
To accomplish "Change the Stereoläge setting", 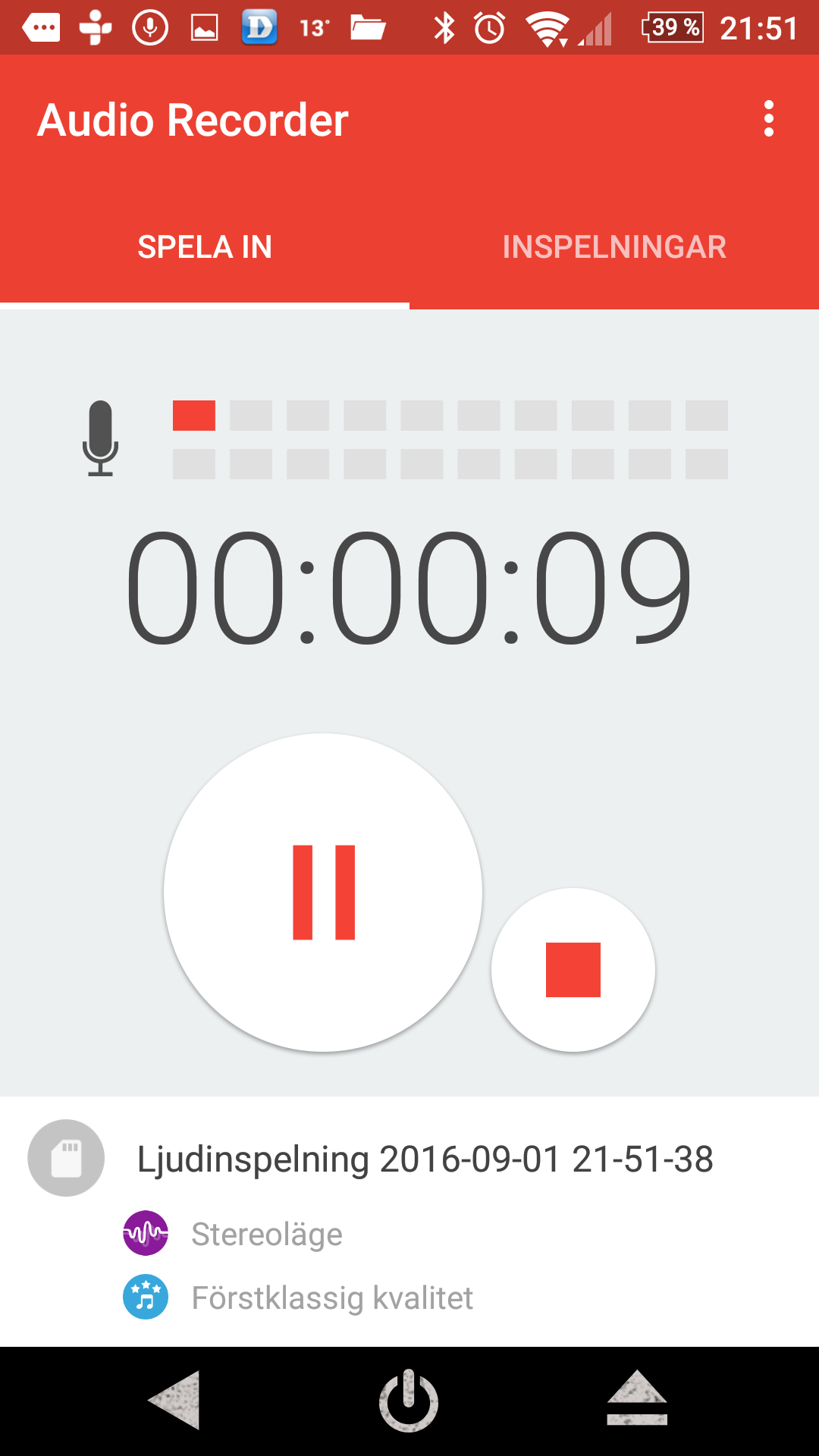I will [x=265, y=1234].
